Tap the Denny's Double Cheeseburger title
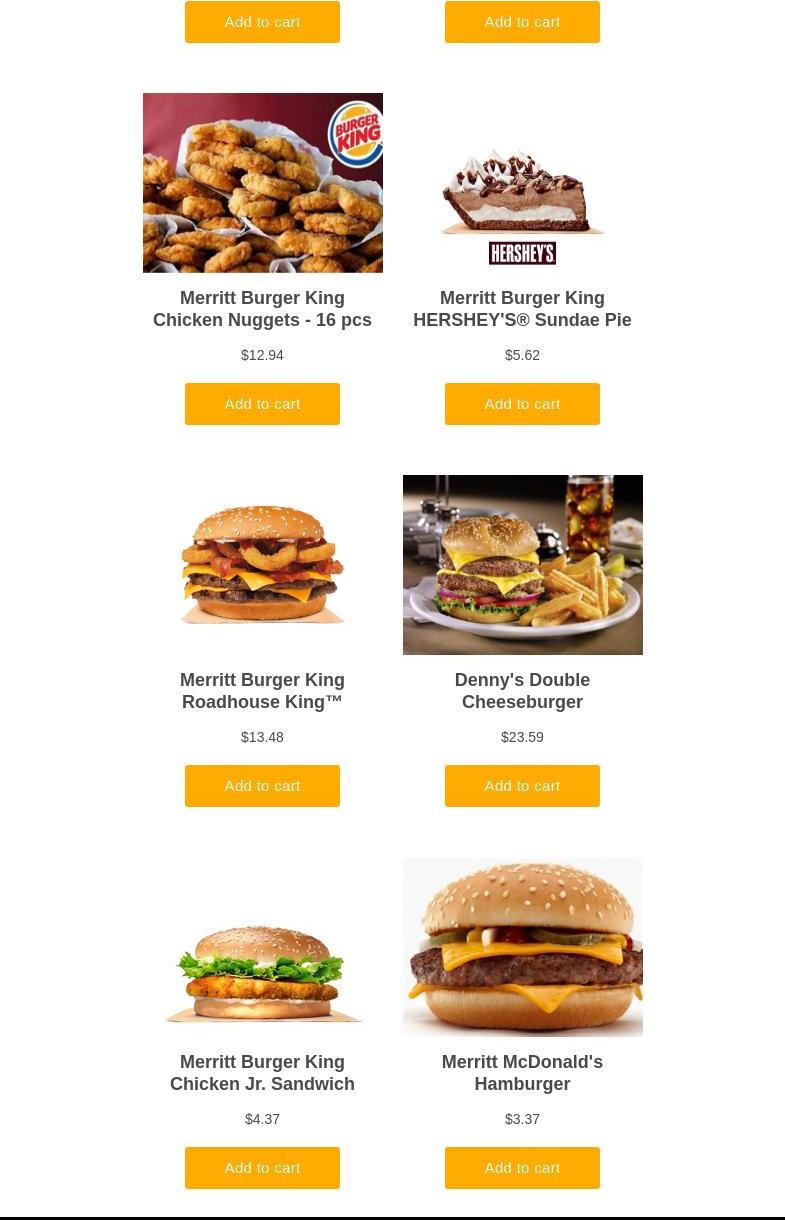Viewport: 785px width, 1220px height. click(x=522, y=691)
